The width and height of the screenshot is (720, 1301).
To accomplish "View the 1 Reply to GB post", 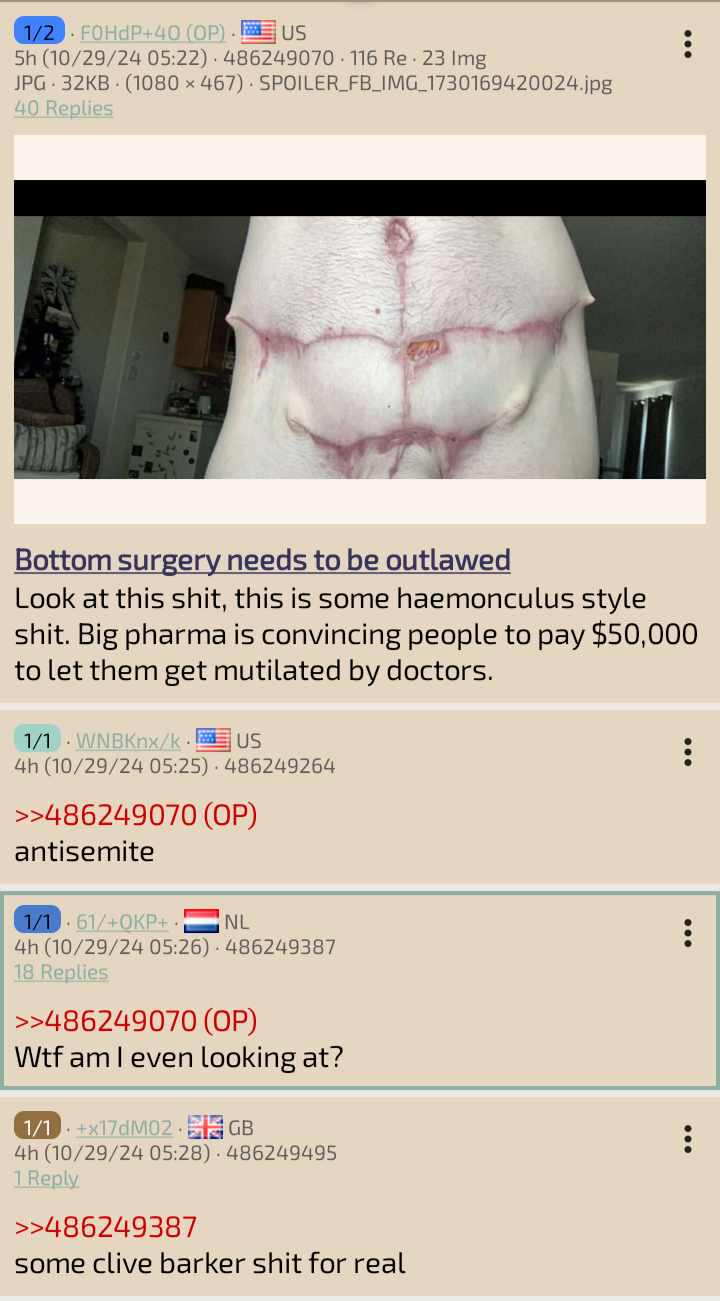I will (46, 1178).
